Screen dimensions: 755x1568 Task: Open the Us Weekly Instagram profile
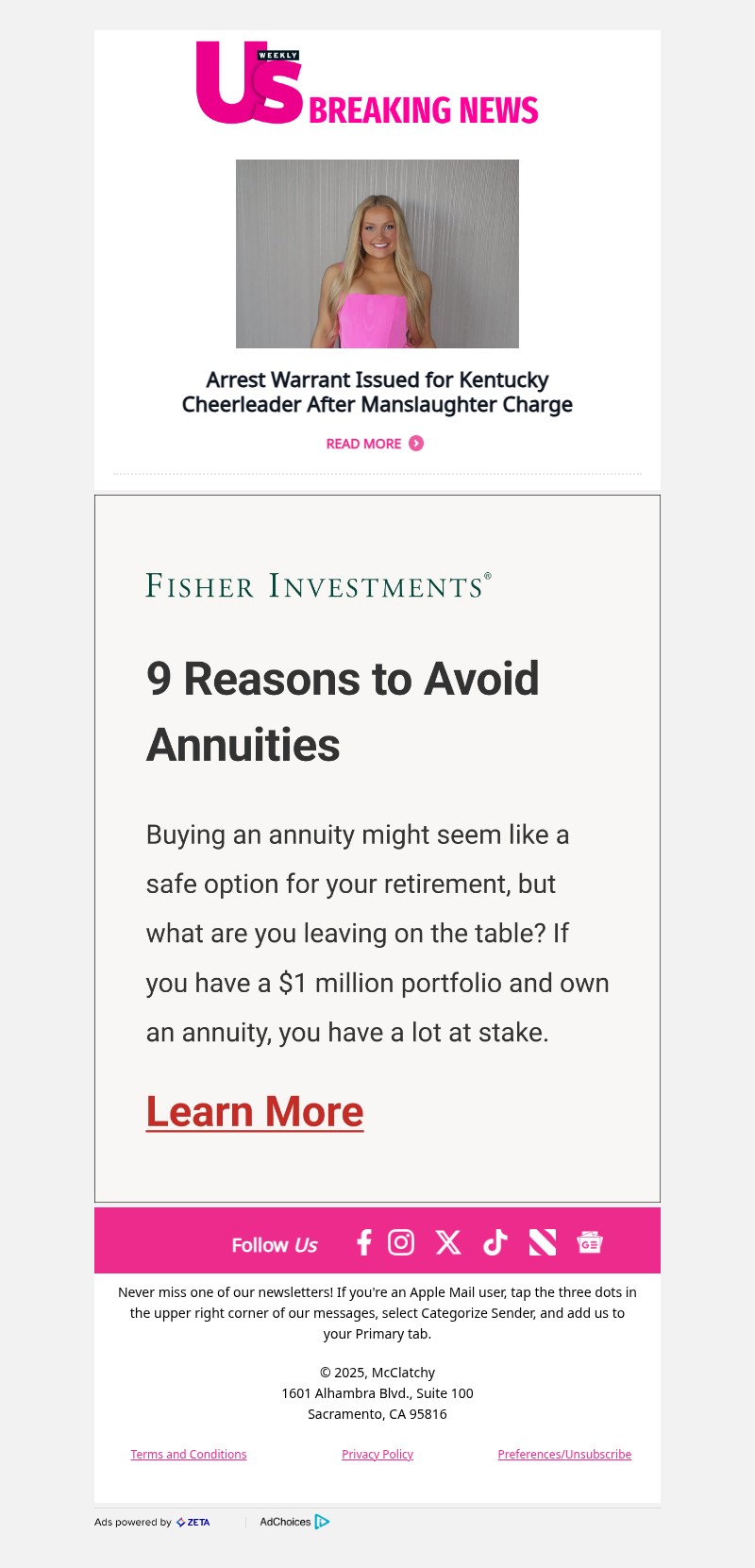click(401, 1242)
